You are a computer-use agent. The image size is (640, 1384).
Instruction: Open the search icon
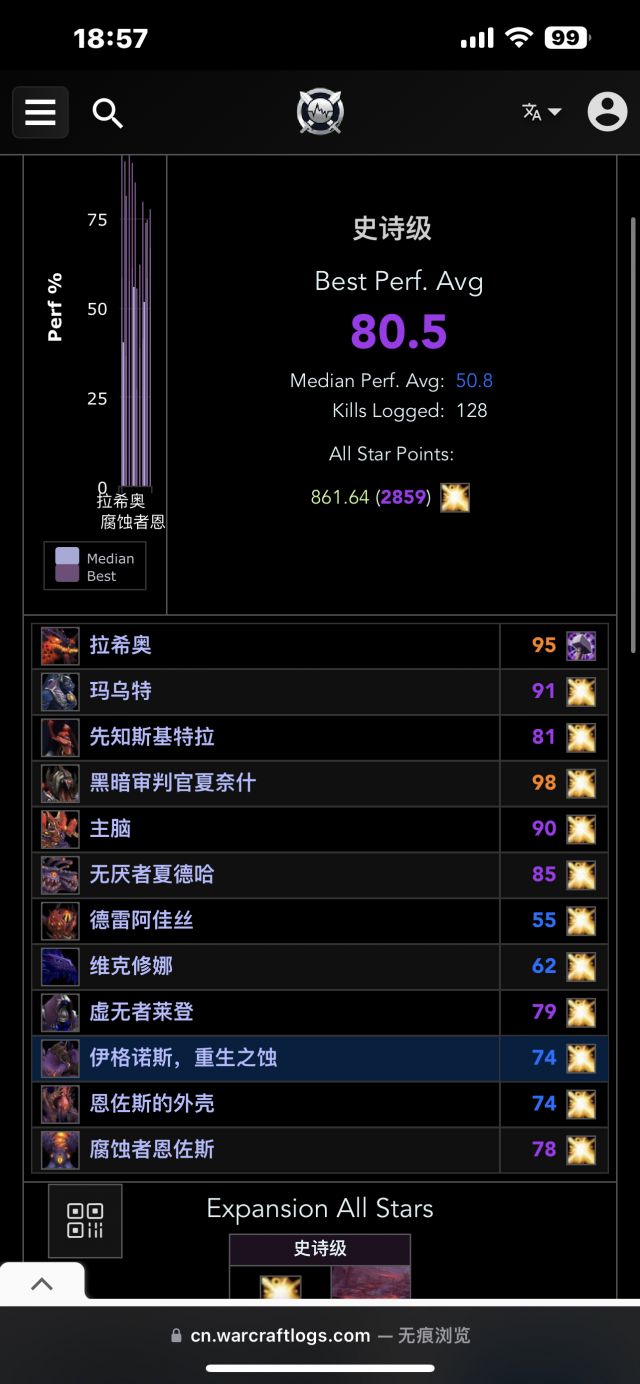[x=107, y=113]
